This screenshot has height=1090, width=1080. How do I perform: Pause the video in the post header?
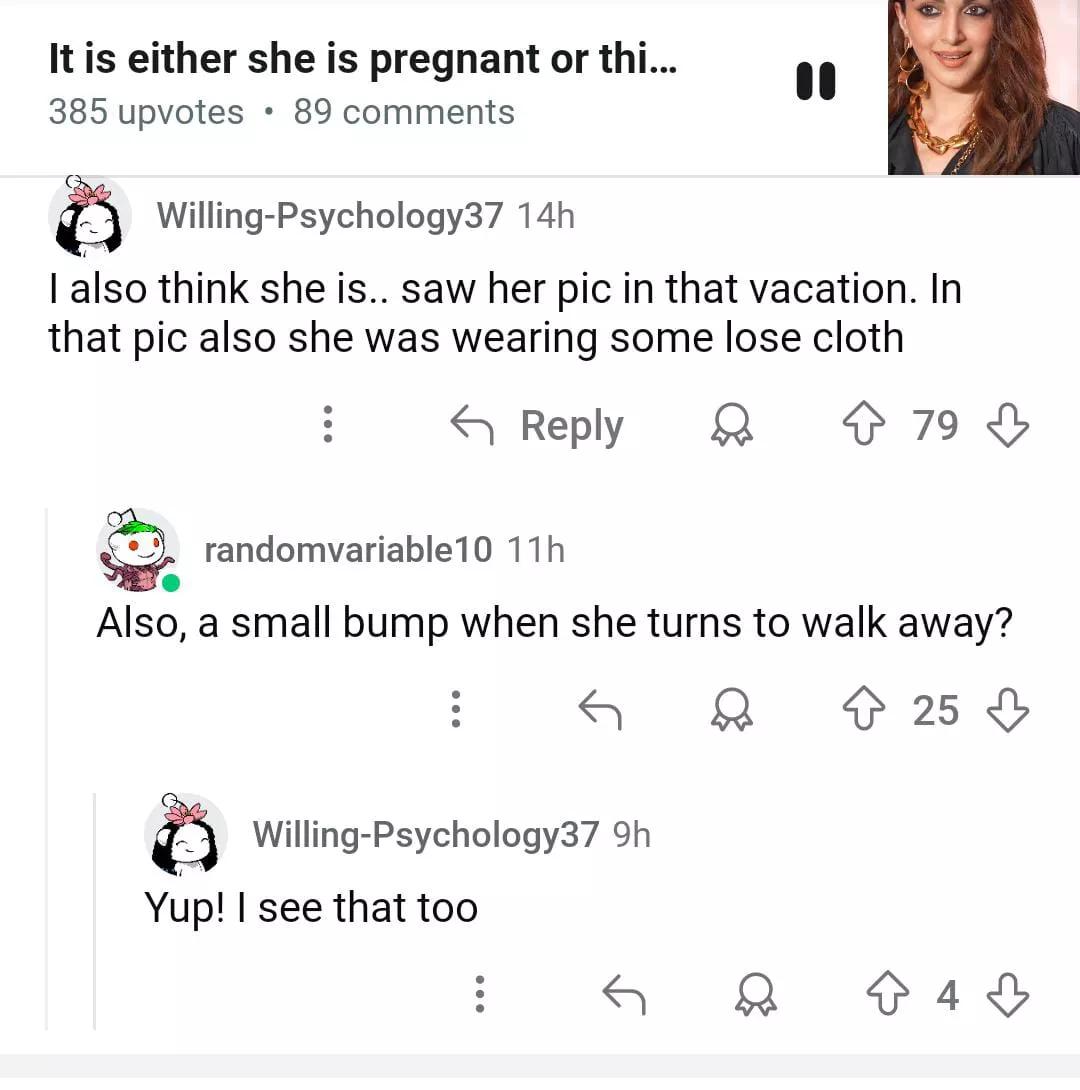(x=815, y=81)
